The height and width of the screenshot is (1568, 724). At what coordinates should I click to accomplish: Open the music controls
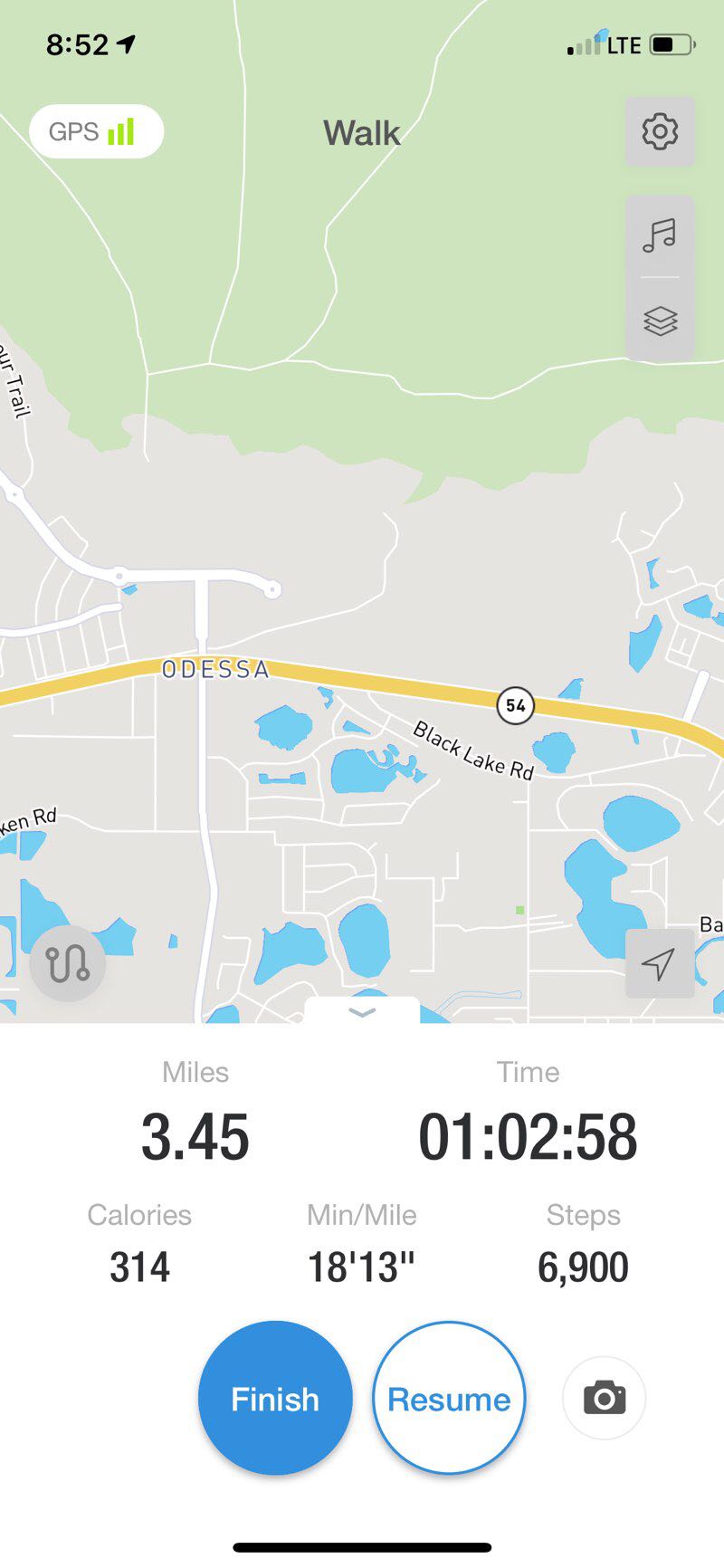pos(660,235)
